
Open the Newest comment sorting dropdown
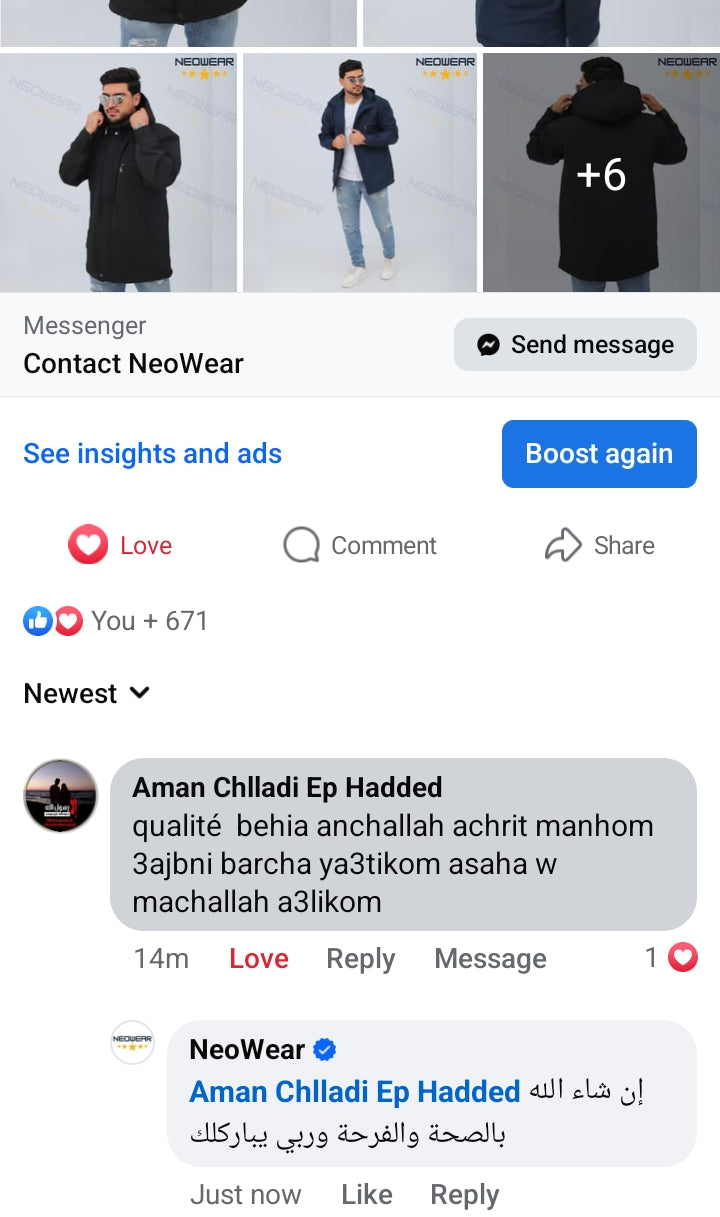(x=87, y=693)
